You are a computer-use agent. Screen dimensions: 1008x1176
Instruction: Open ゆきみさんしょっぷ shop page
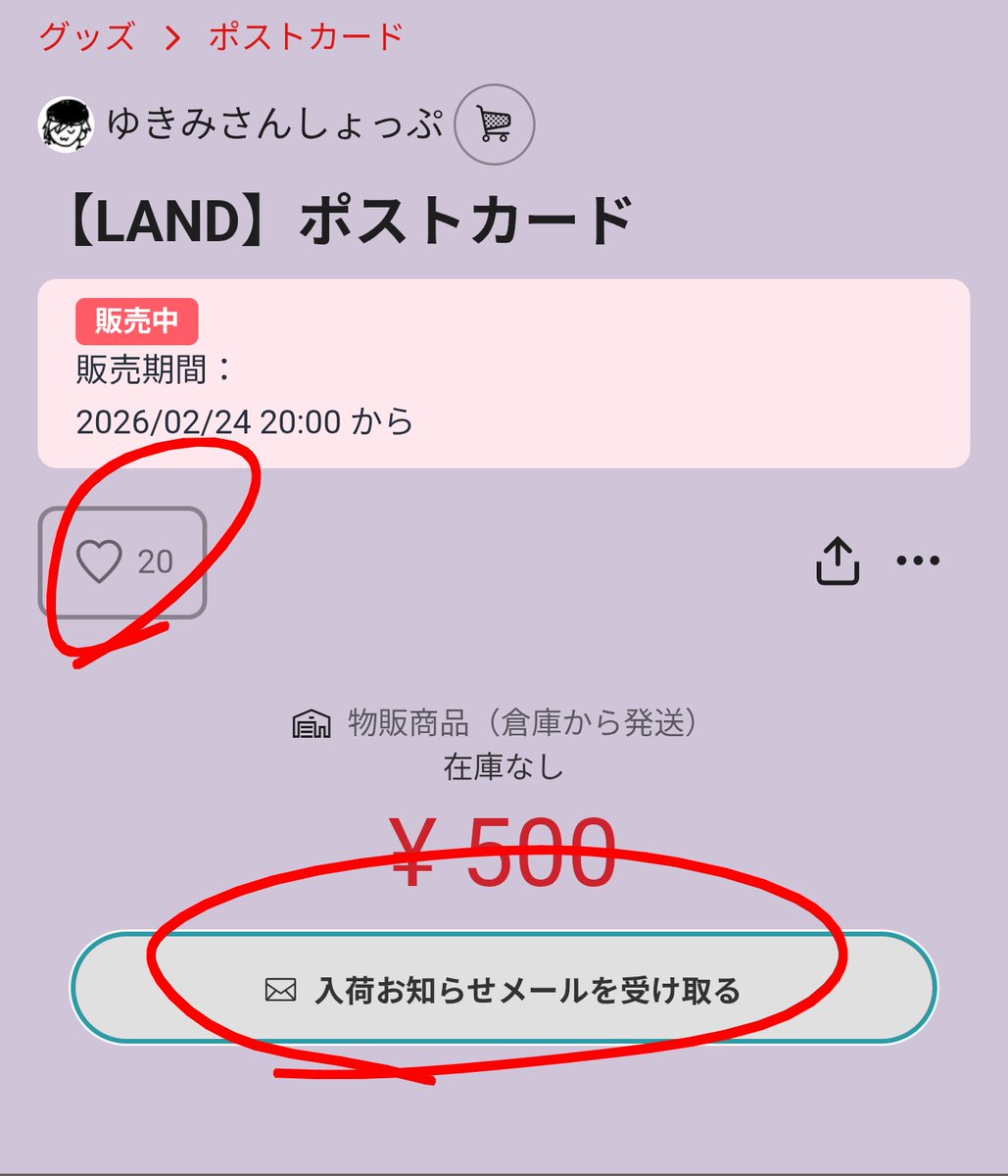tap(274, 124)
